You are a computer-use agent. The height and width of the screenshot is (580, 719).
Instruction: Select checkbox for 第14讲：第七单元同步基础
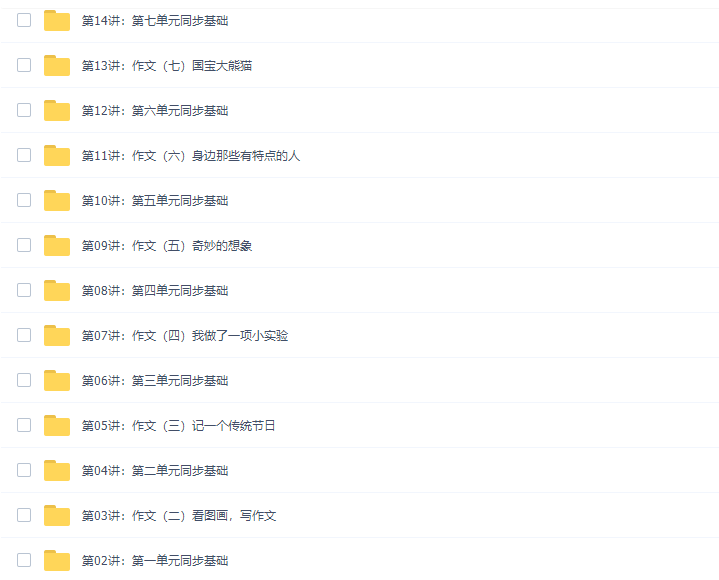[24, 20]
